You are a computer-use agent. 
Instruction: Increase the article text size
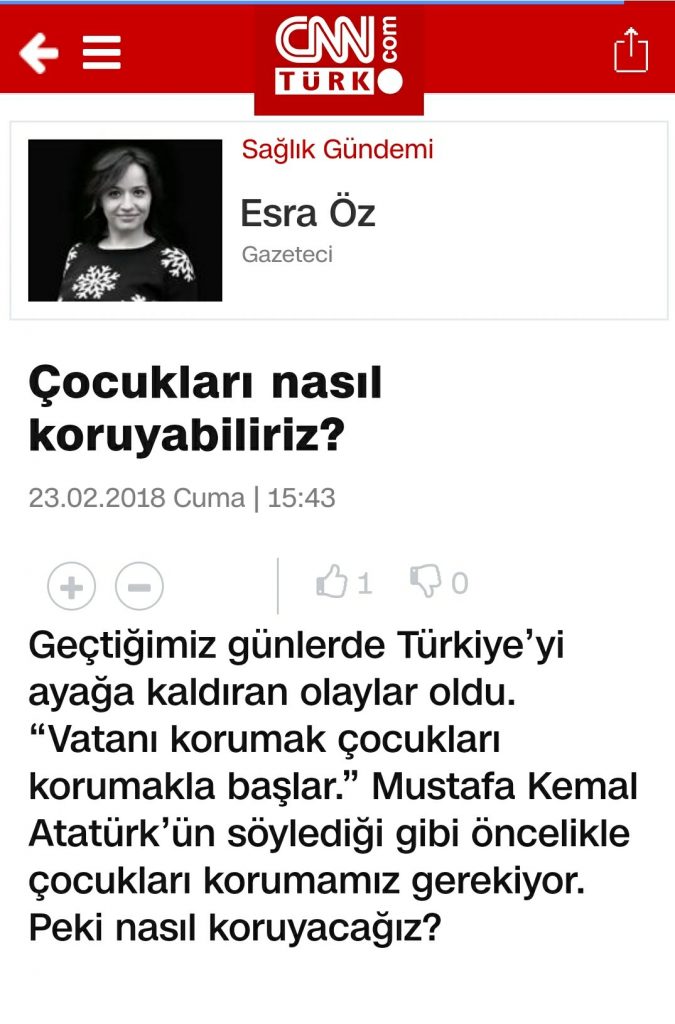(72, 586)
